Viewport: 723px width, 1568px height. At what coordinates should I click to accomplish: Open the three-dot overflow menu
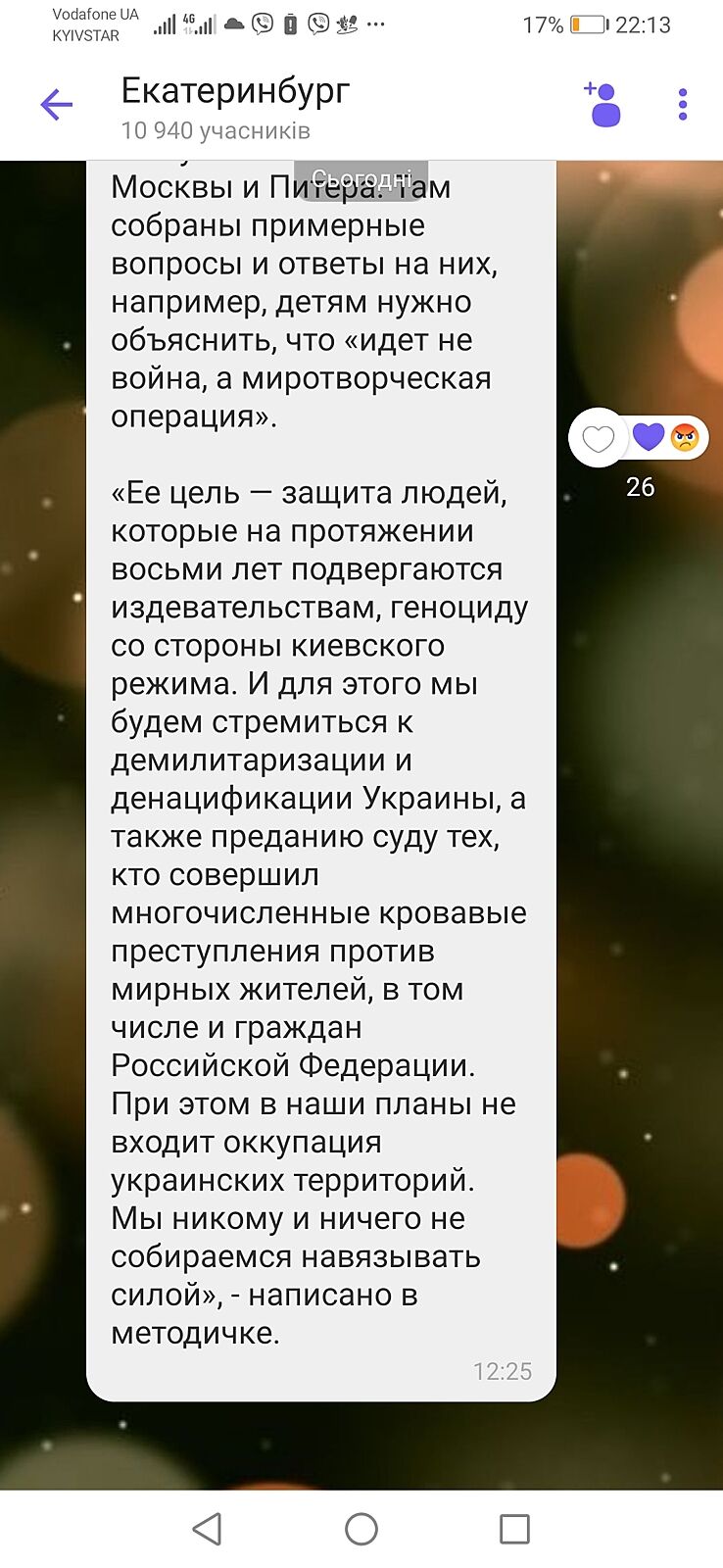point(683,104)
